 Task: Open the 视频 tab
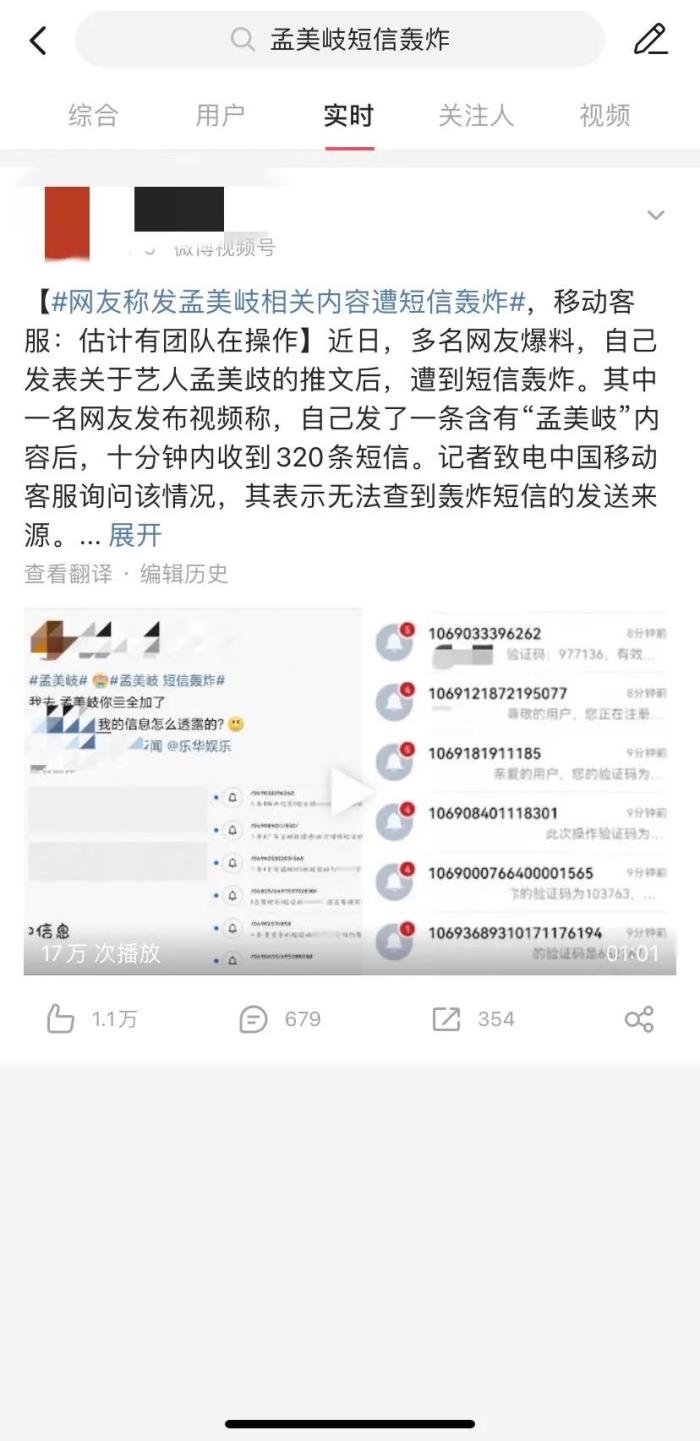605,116
